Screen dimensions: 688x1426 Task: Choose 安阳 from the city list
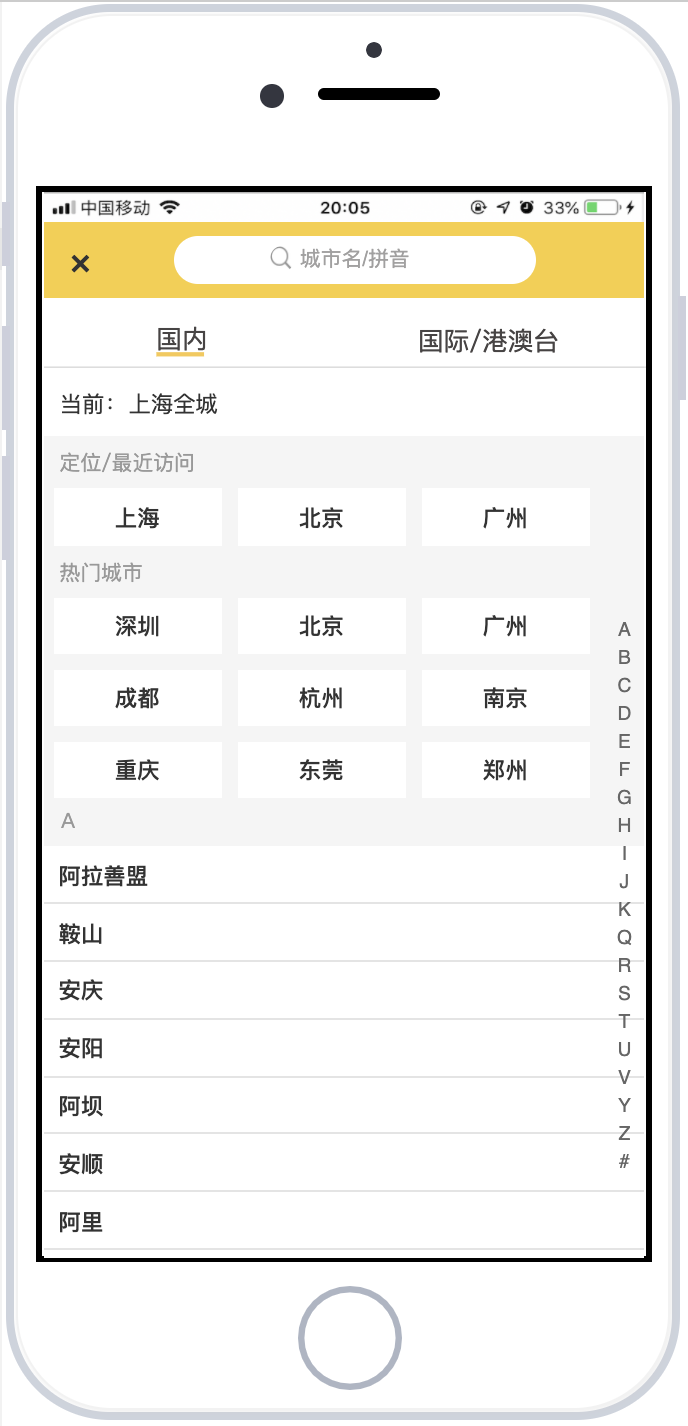pos(344,1049)
